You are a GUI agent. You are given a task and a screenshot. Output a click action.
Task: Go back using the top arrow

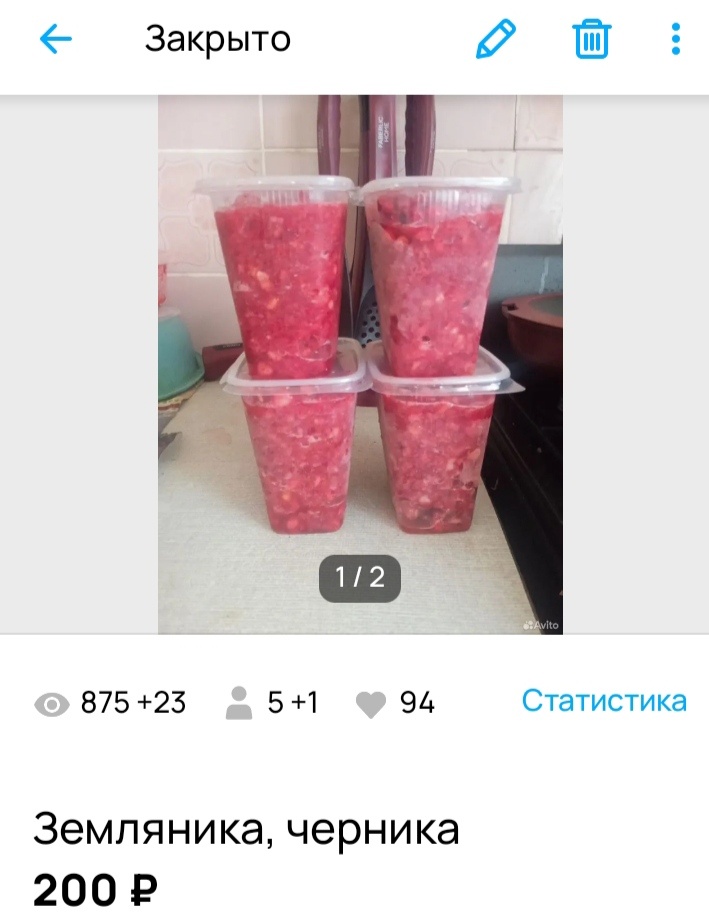56,40
